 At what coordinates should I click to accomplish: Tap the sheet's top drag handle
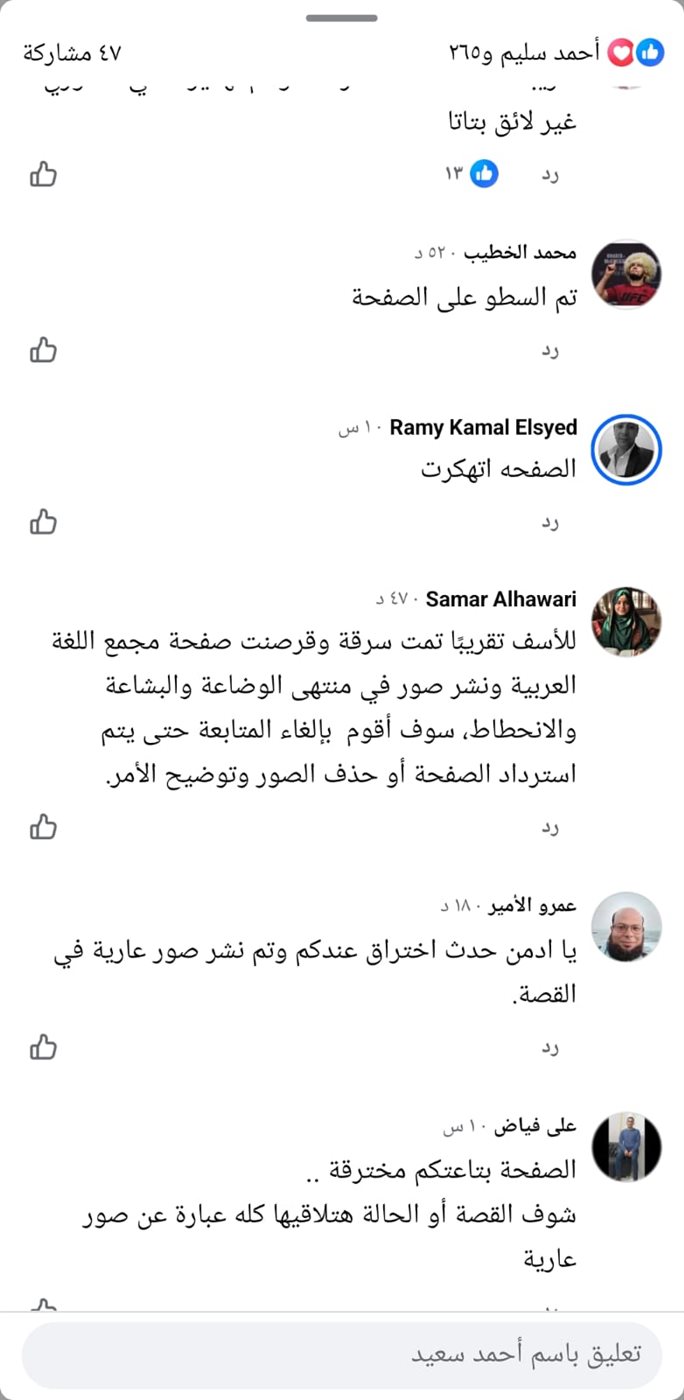click(x=342, y=18)
